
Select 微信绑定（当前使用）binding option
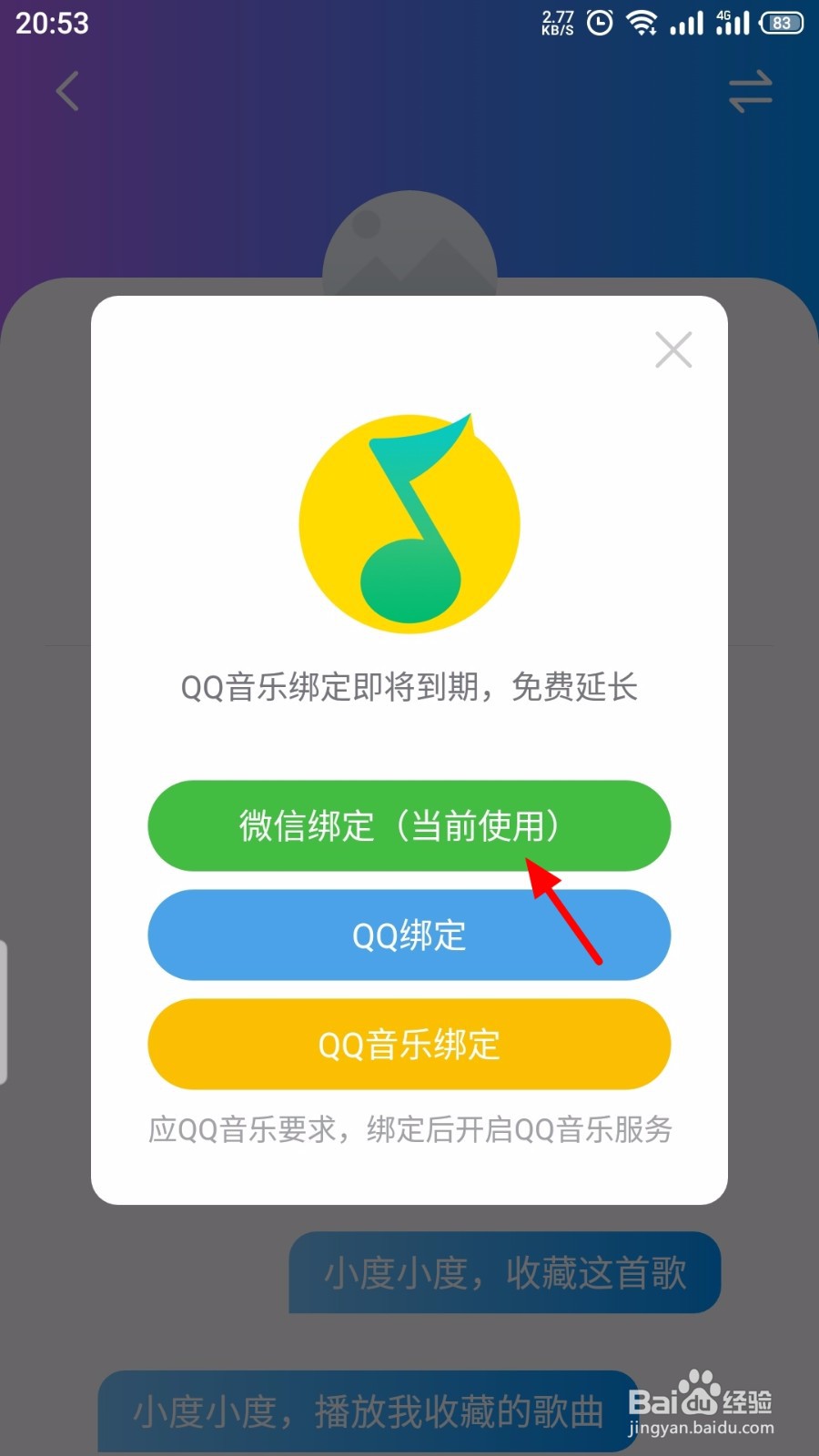point(409,826)
